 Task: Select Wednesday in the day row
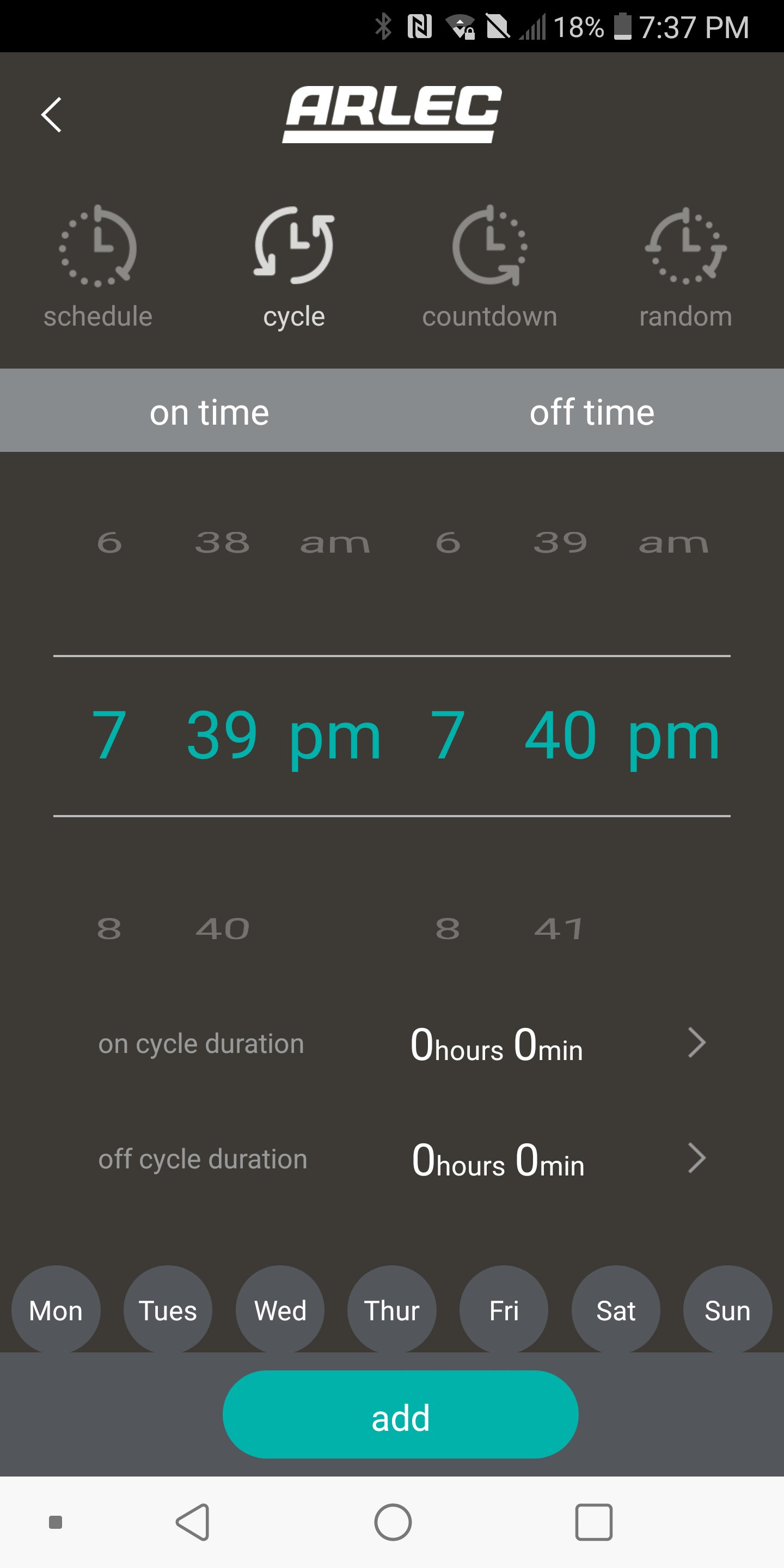pyautogui.click(x=280, y=1310)
